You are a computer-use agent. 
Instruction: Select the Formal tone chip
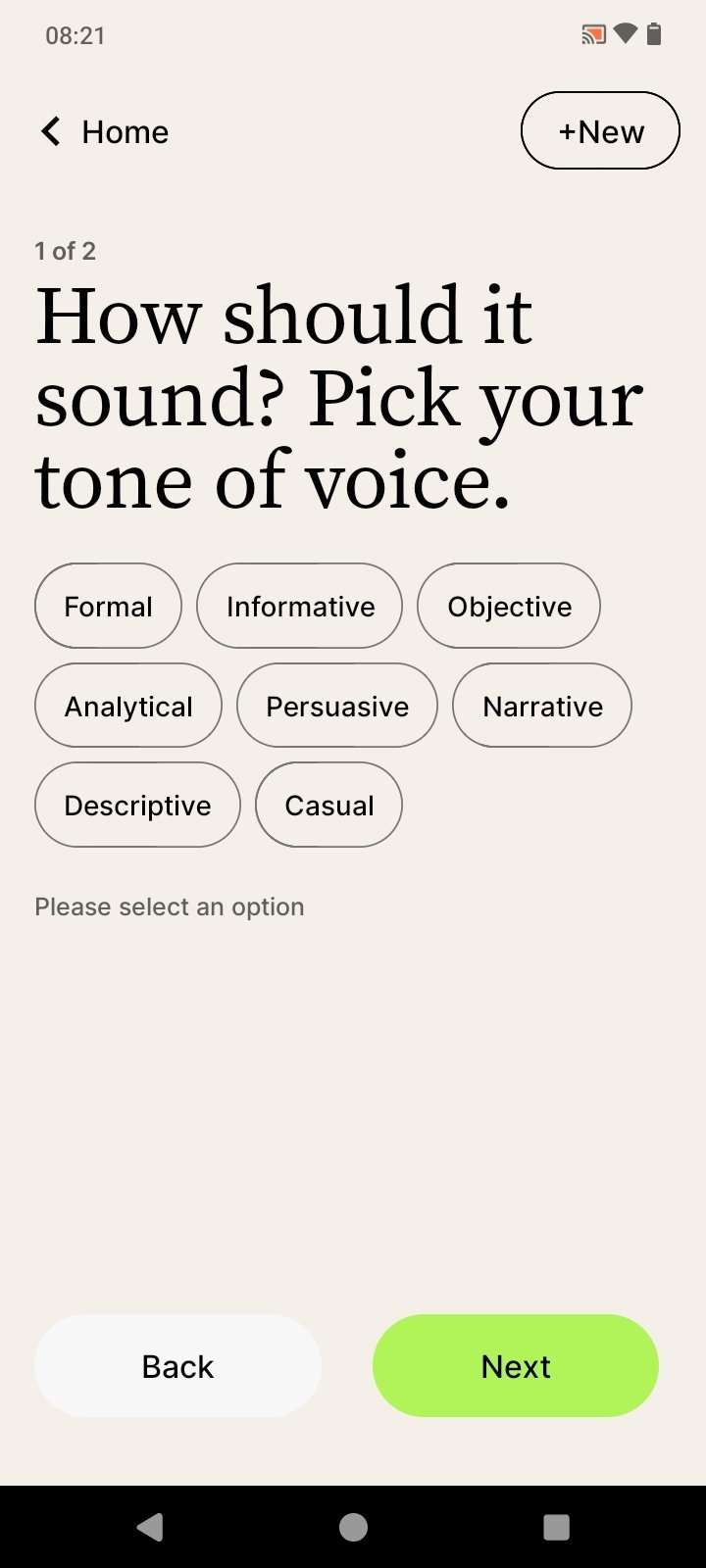pos(108,607)
